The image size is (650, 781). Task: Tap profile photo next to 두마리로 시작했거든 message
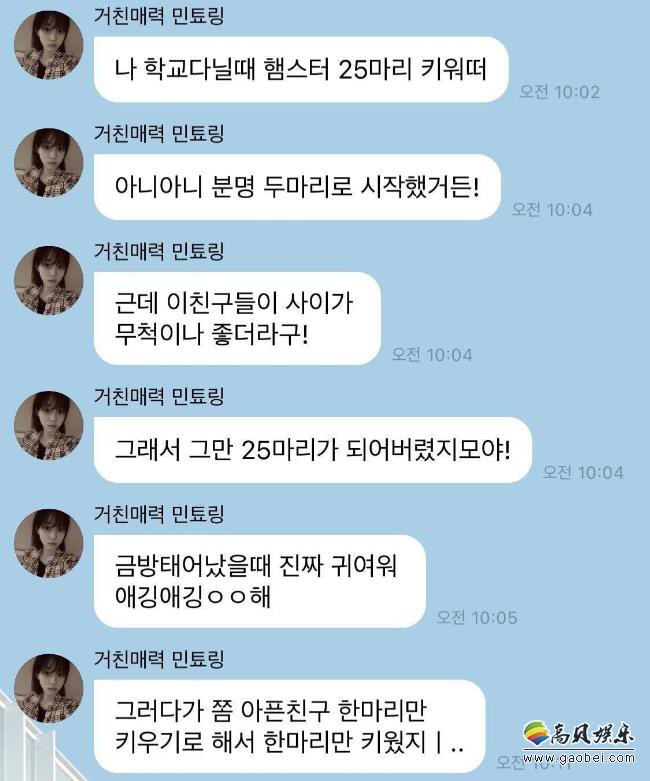click(x=49, y=163)
